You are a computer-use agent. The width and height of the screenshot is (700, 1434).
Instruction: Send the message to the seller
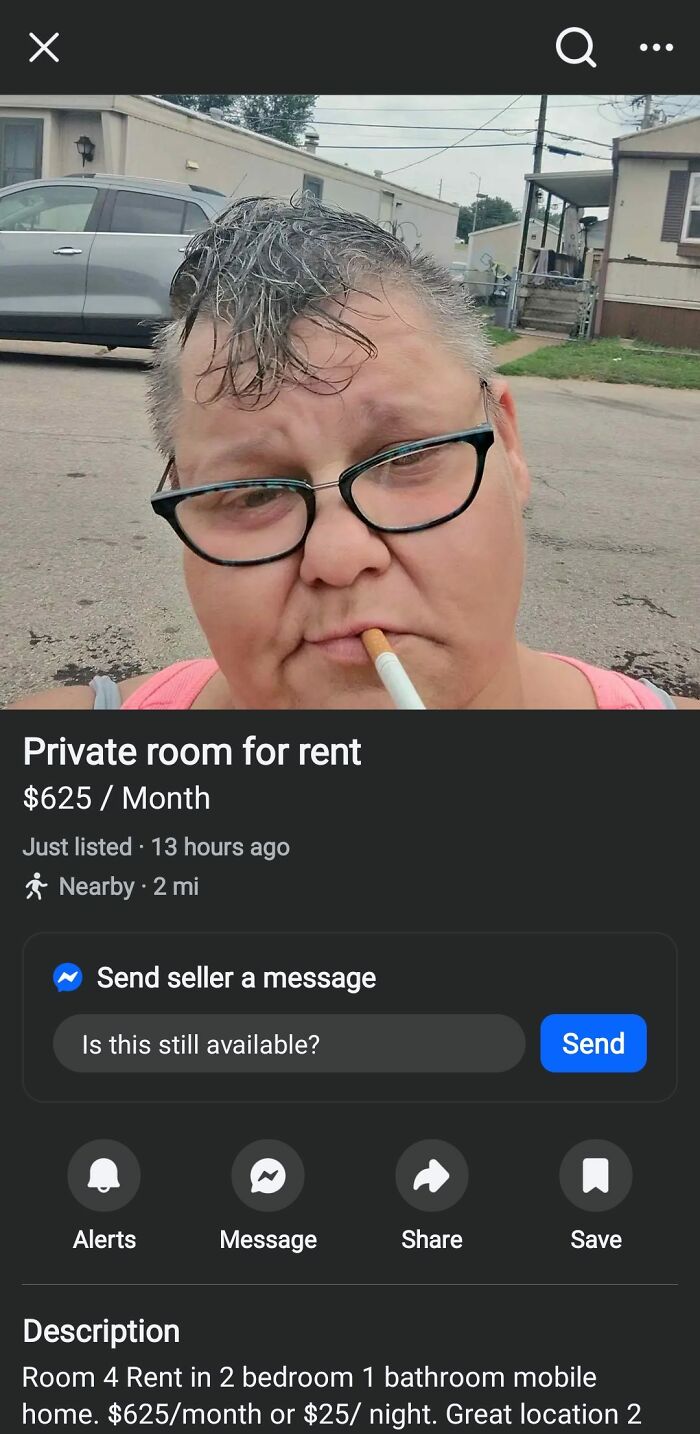(x=593, y=1044)
